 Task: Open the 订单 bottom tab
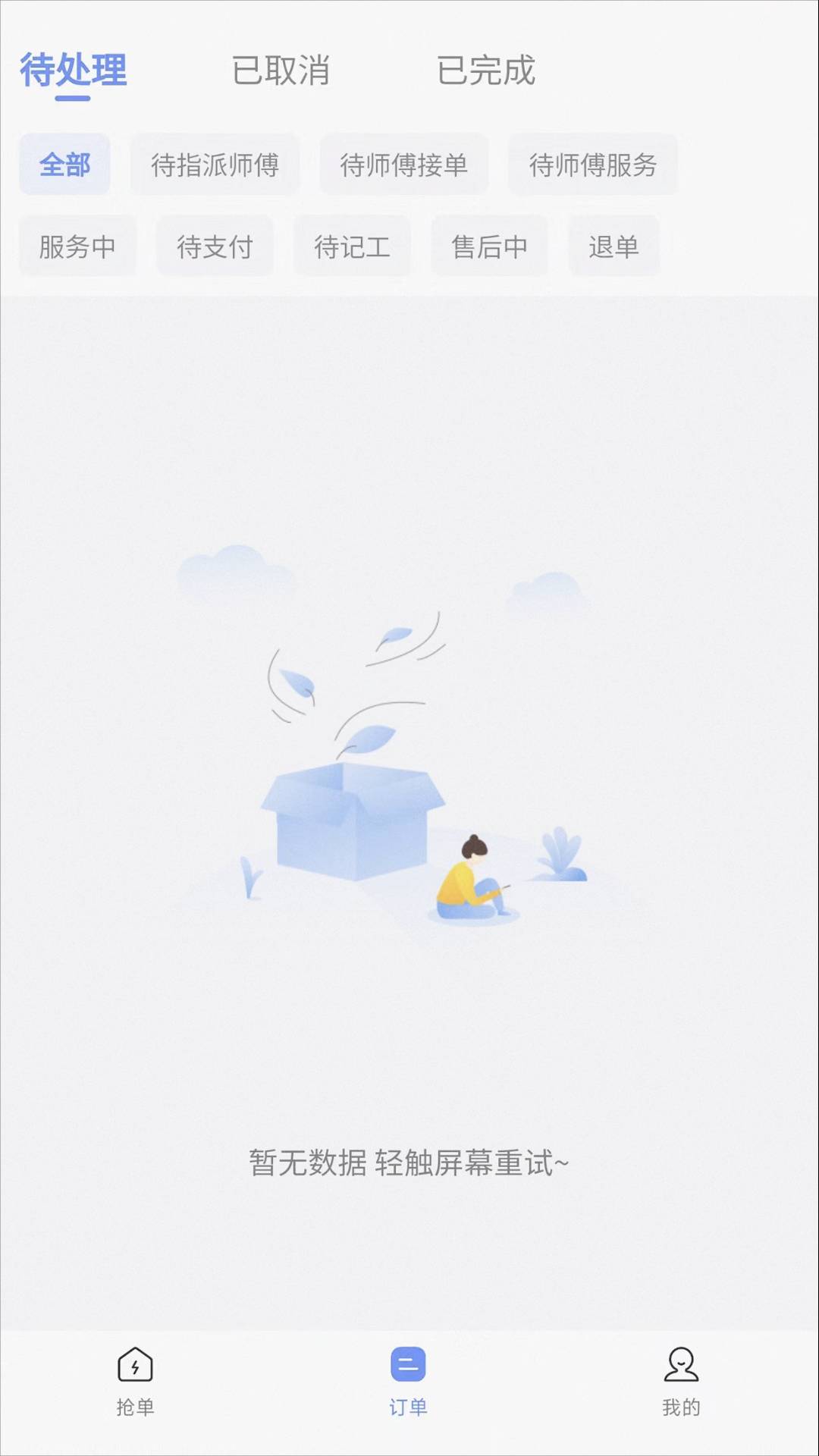click(x=408, y=1382)
